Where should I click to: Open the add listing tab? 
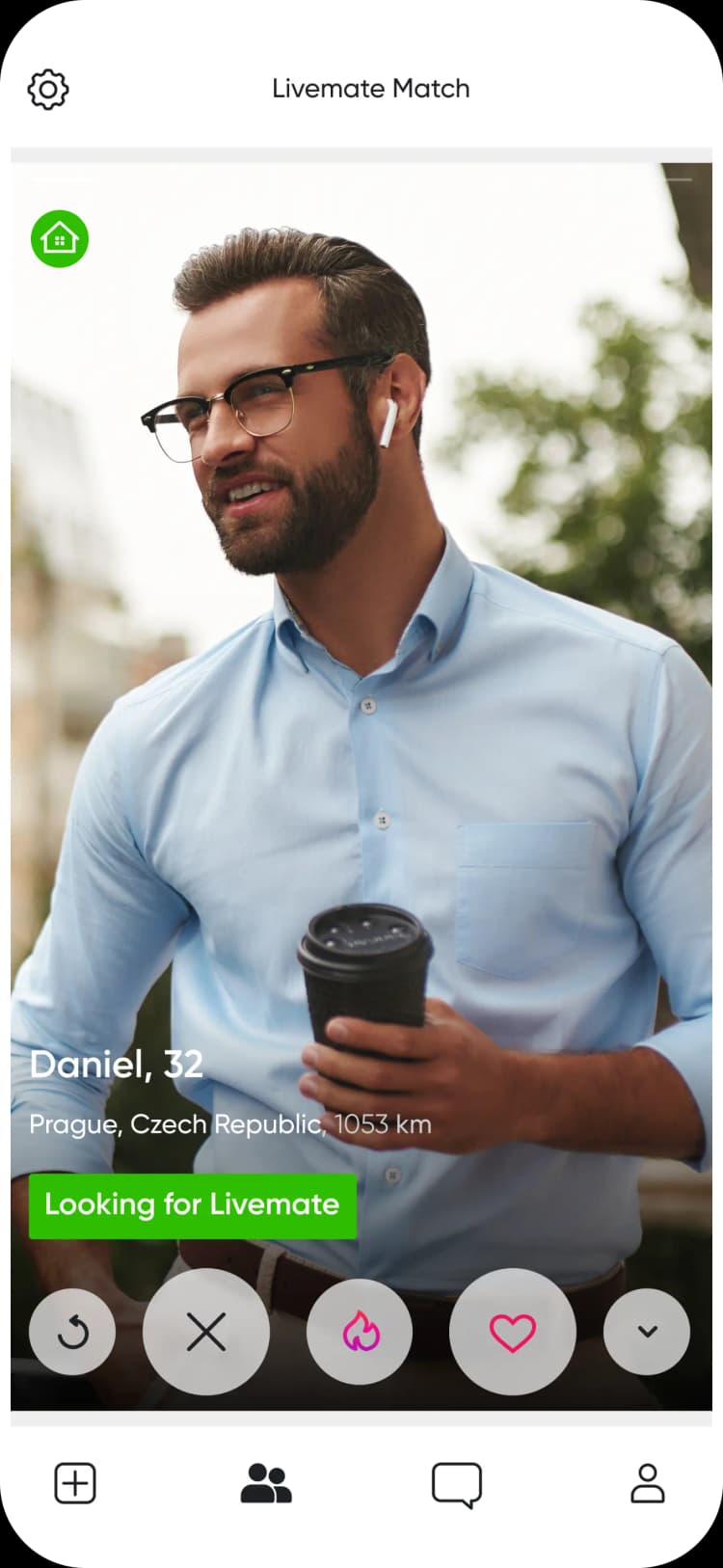pyautogui.click(x=75, y=1483)
